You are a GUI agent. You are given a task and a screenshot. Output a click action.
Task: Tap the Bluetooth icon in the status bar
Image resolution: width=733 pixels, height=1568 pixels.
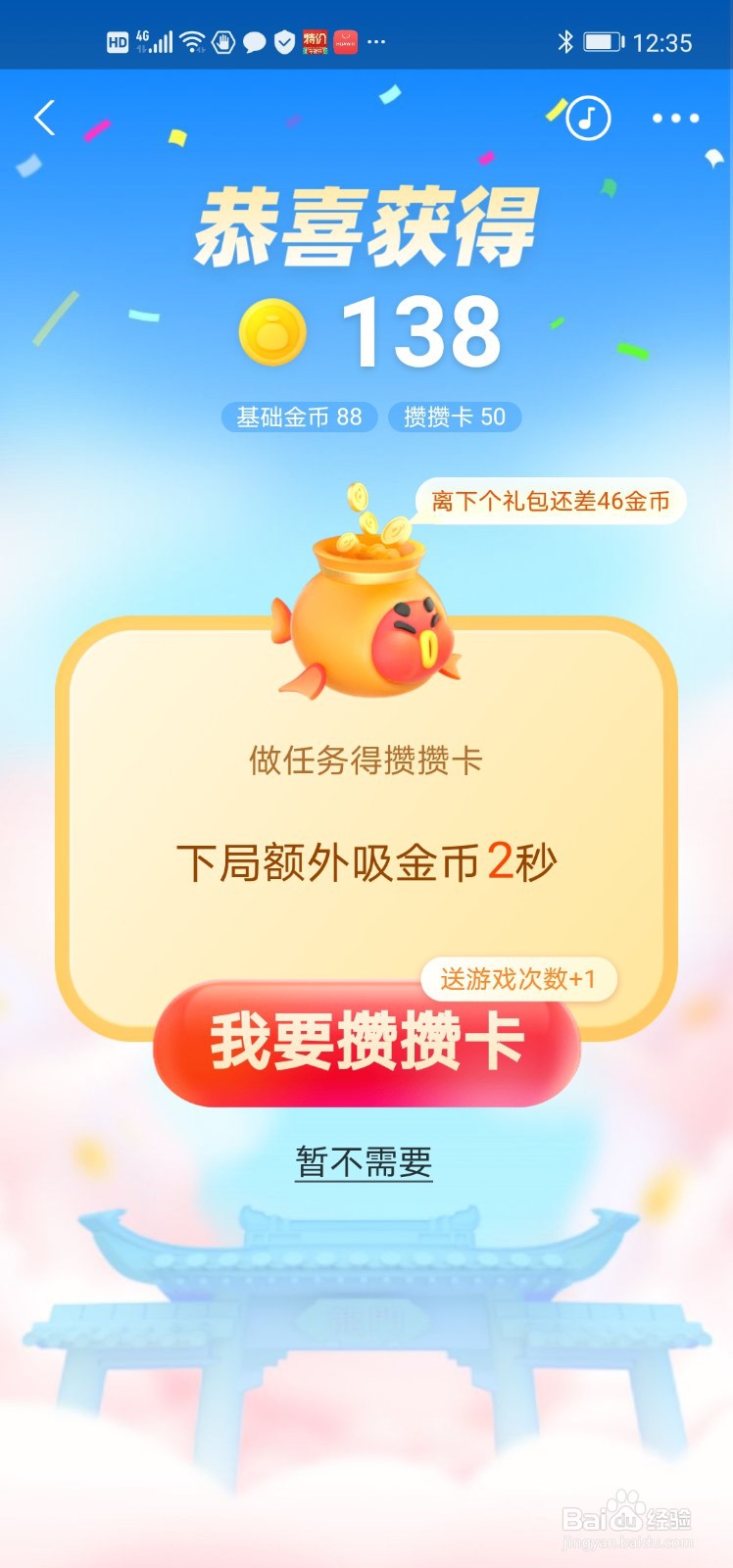566,41
